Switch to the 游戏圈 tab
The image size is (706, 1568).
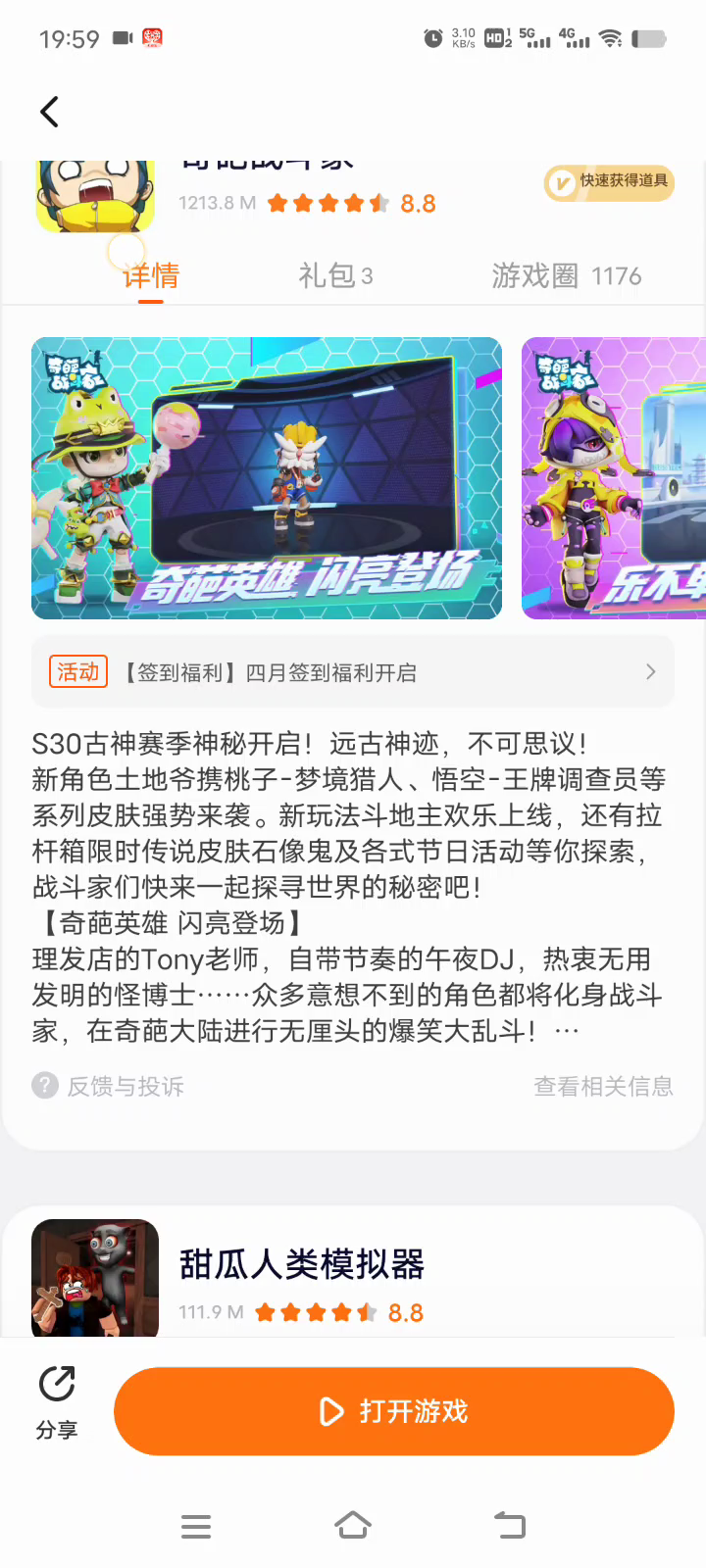coord(566,276)
